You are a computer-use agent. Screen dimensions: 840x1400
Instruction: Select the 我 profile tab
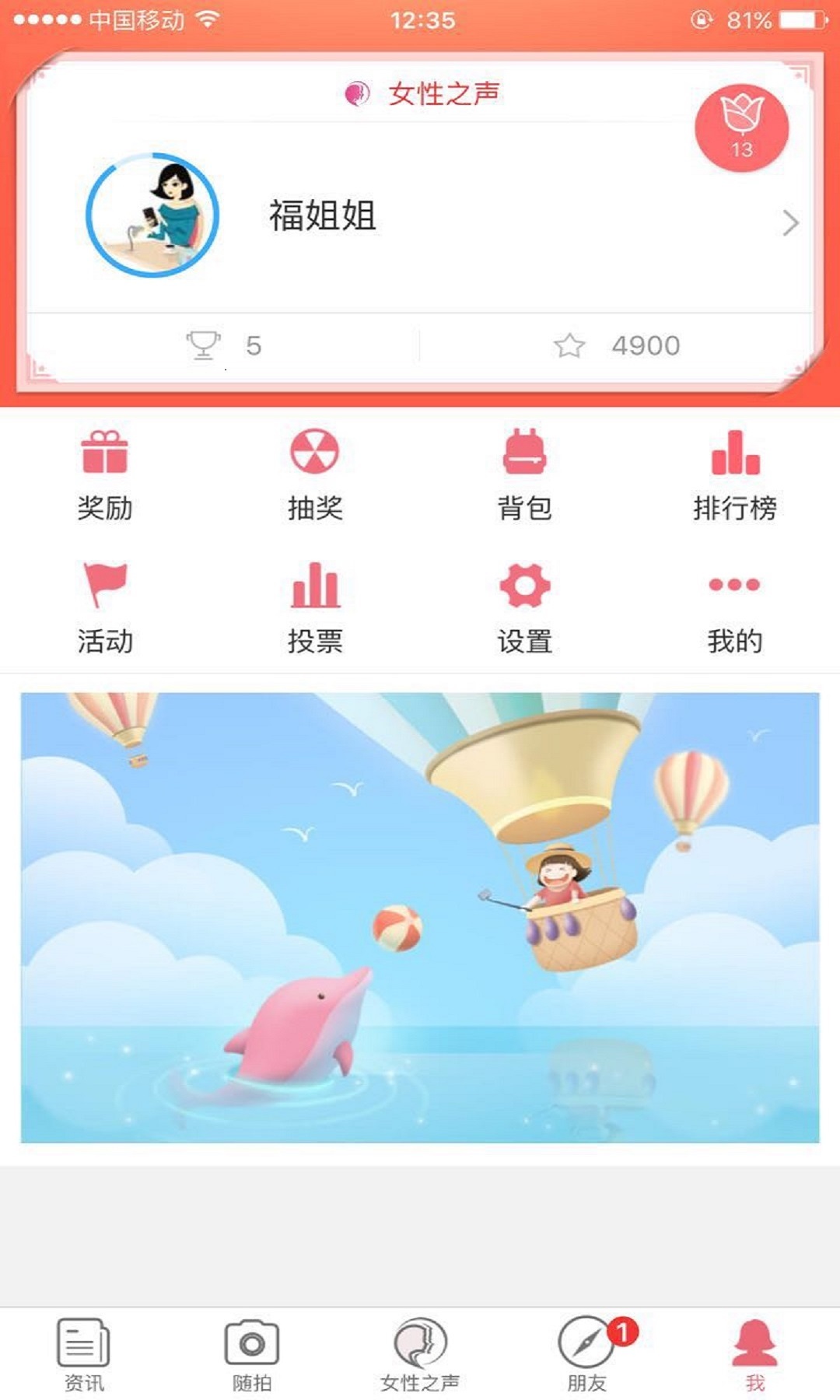pyautogui.click(x=754, y=1354)
